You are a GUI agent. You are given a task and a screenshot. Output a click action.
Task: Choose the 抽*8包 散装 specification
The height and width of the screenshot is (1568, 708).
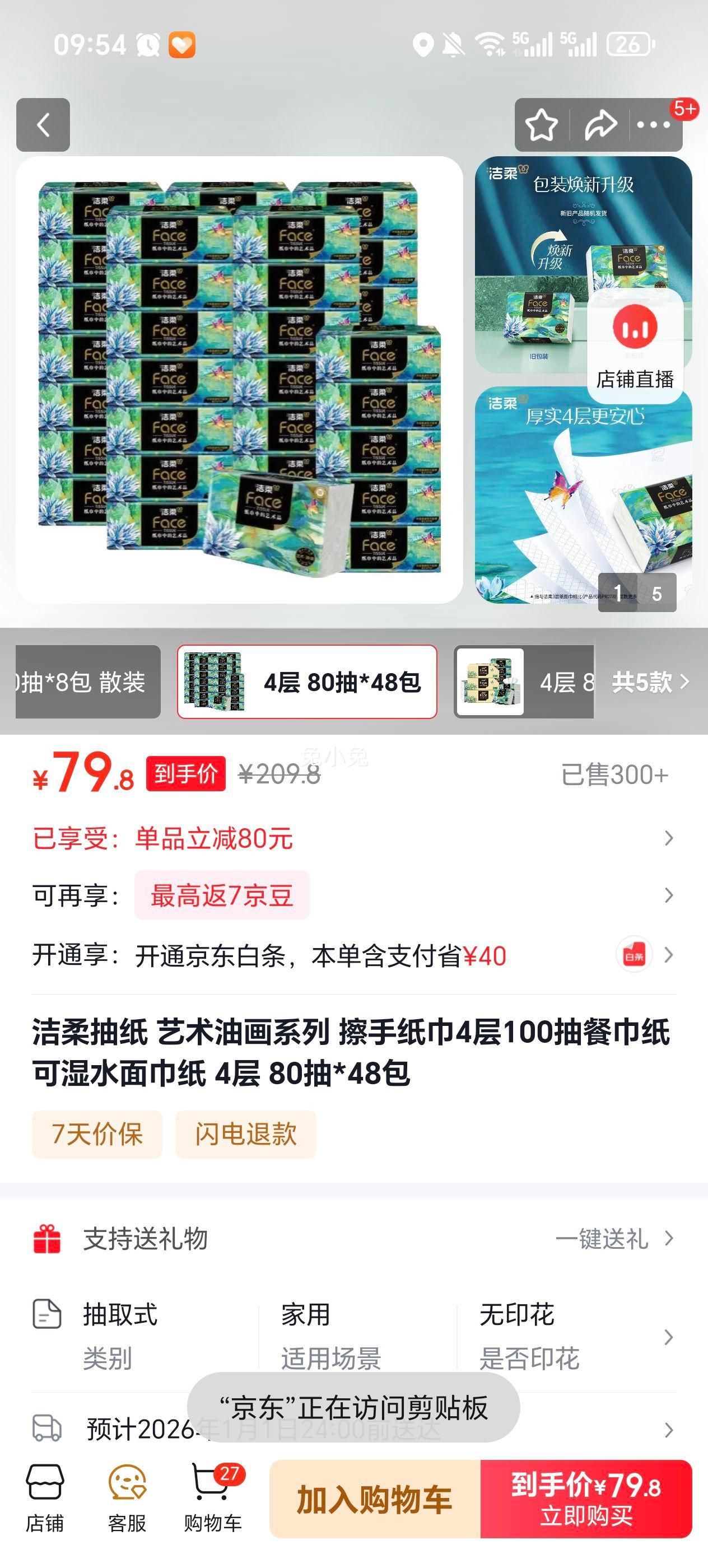(x=79, y=682)
